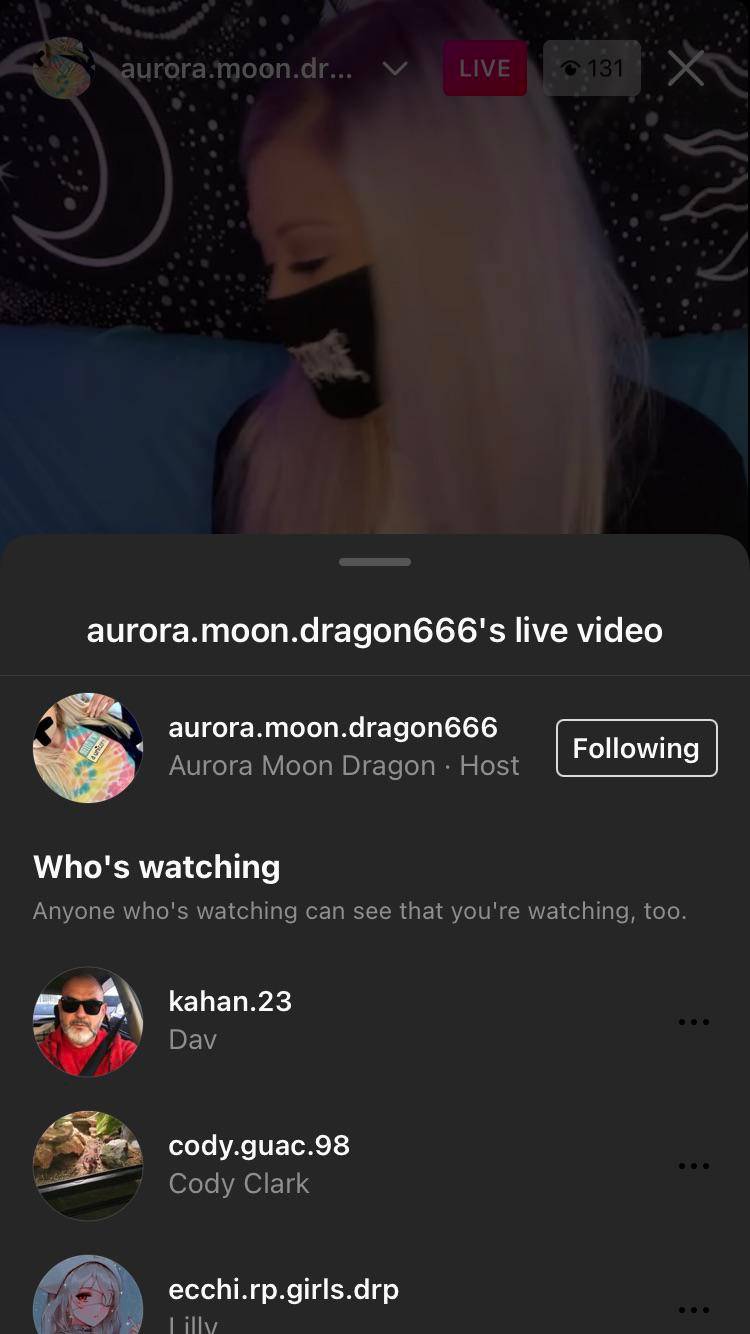Expand the aurora.moon.dr... username dropdown

click(396, 70)
